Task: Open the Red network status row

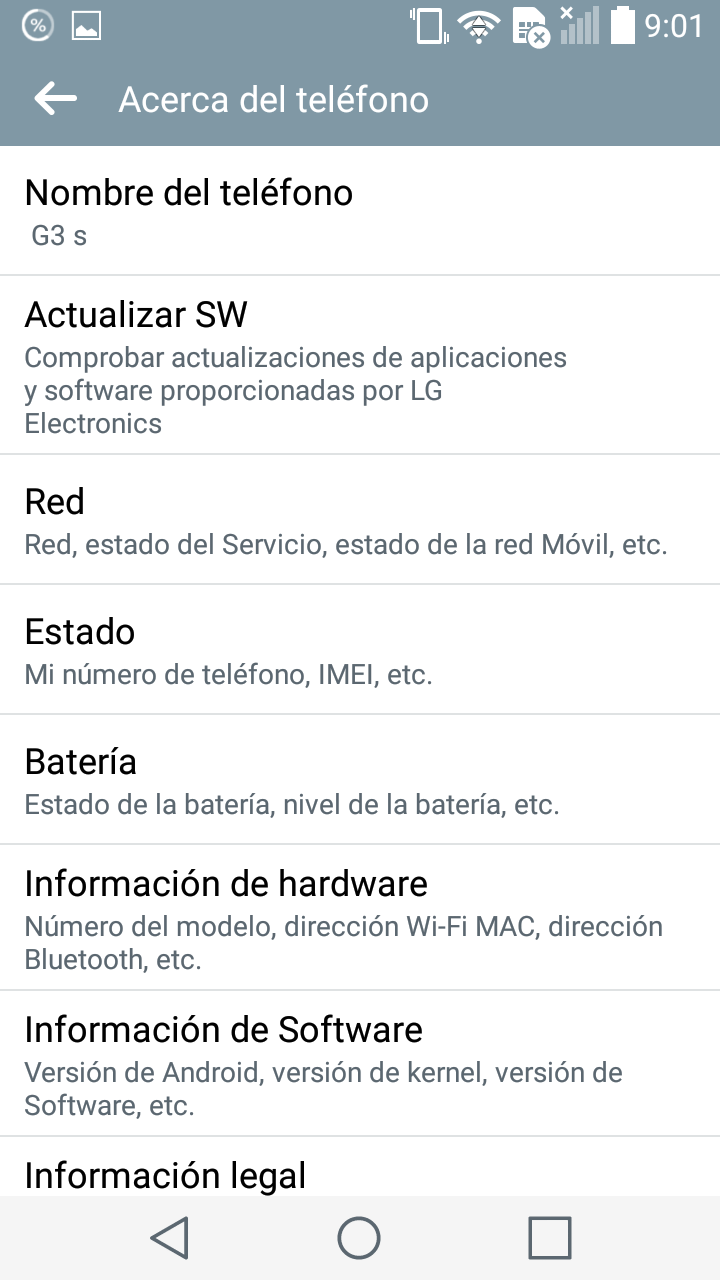Action: click(x=360, y=520)
